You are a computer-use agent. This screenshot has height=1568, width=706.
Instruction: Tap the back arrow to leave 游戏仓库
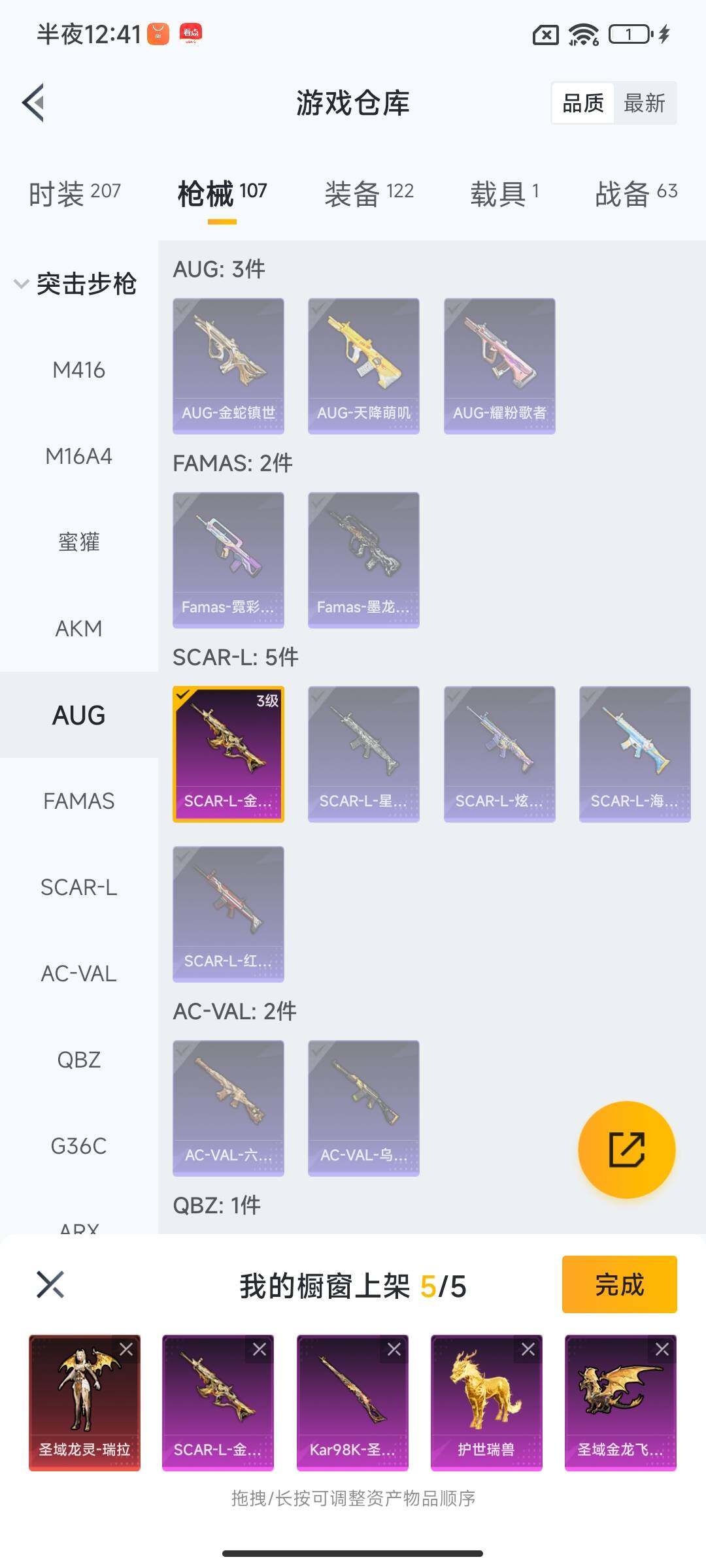[34, 103]
